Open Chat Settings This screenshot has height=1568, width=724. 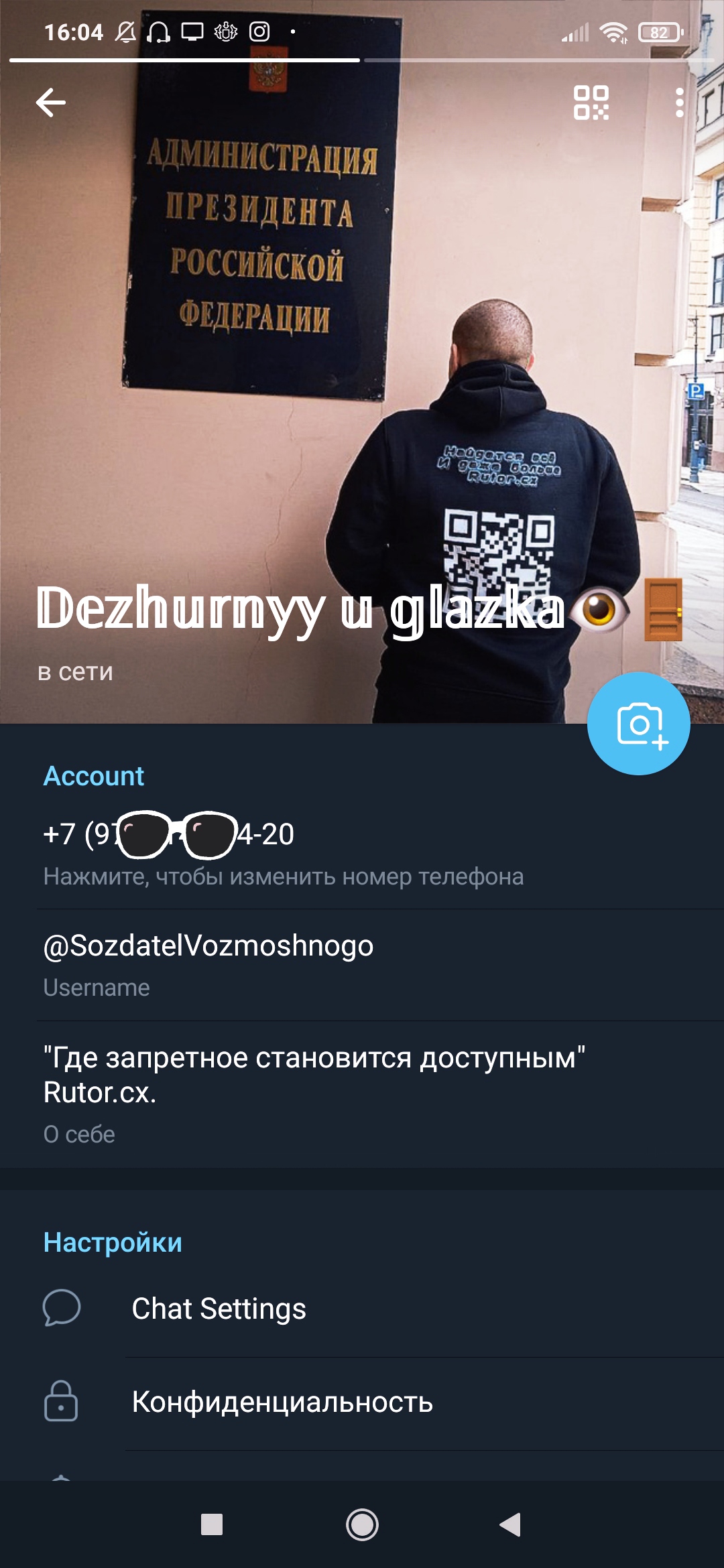tap(219, 1309)
